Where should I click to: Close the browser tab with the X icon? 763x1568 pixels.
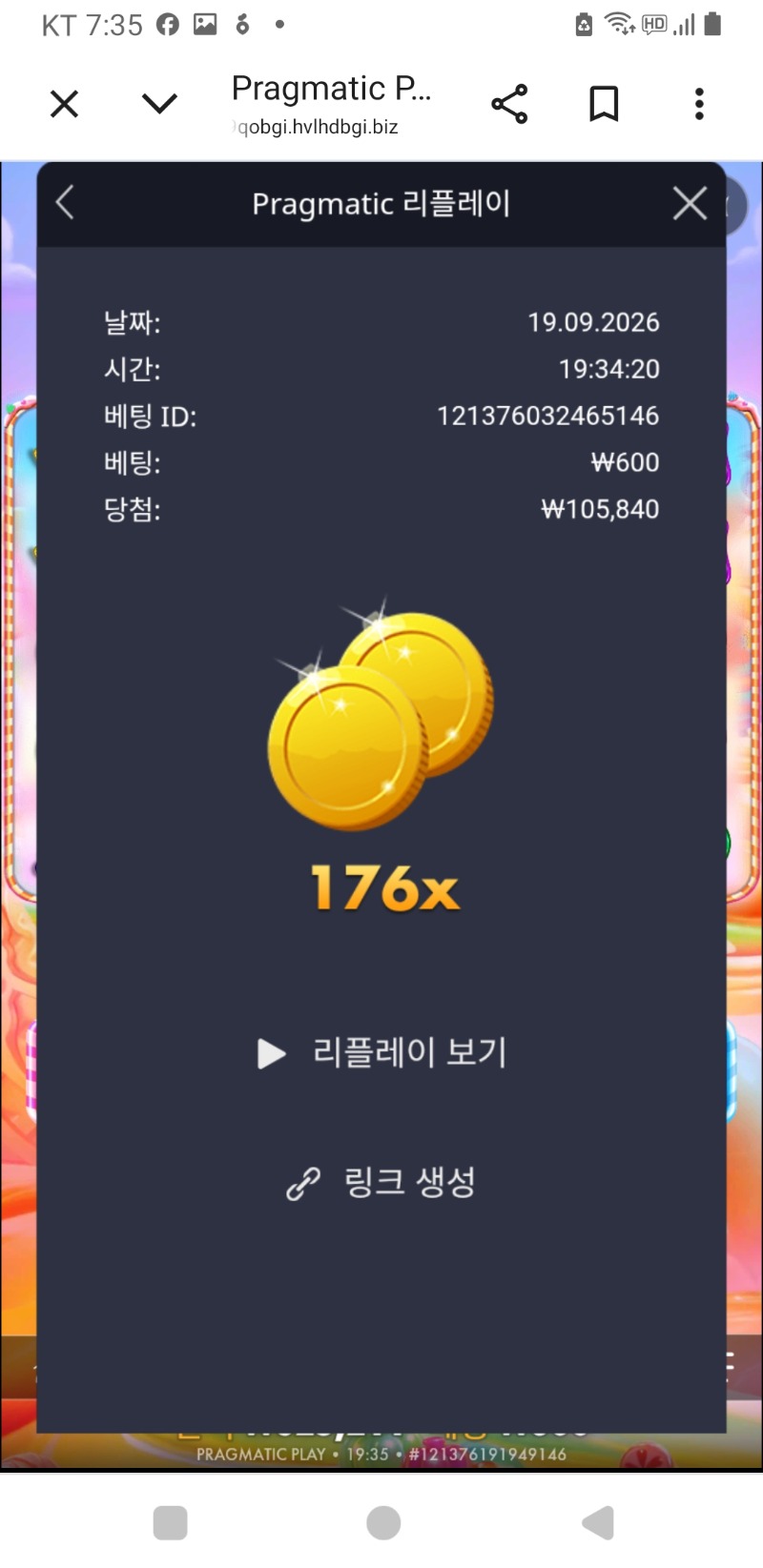point(64,103)
